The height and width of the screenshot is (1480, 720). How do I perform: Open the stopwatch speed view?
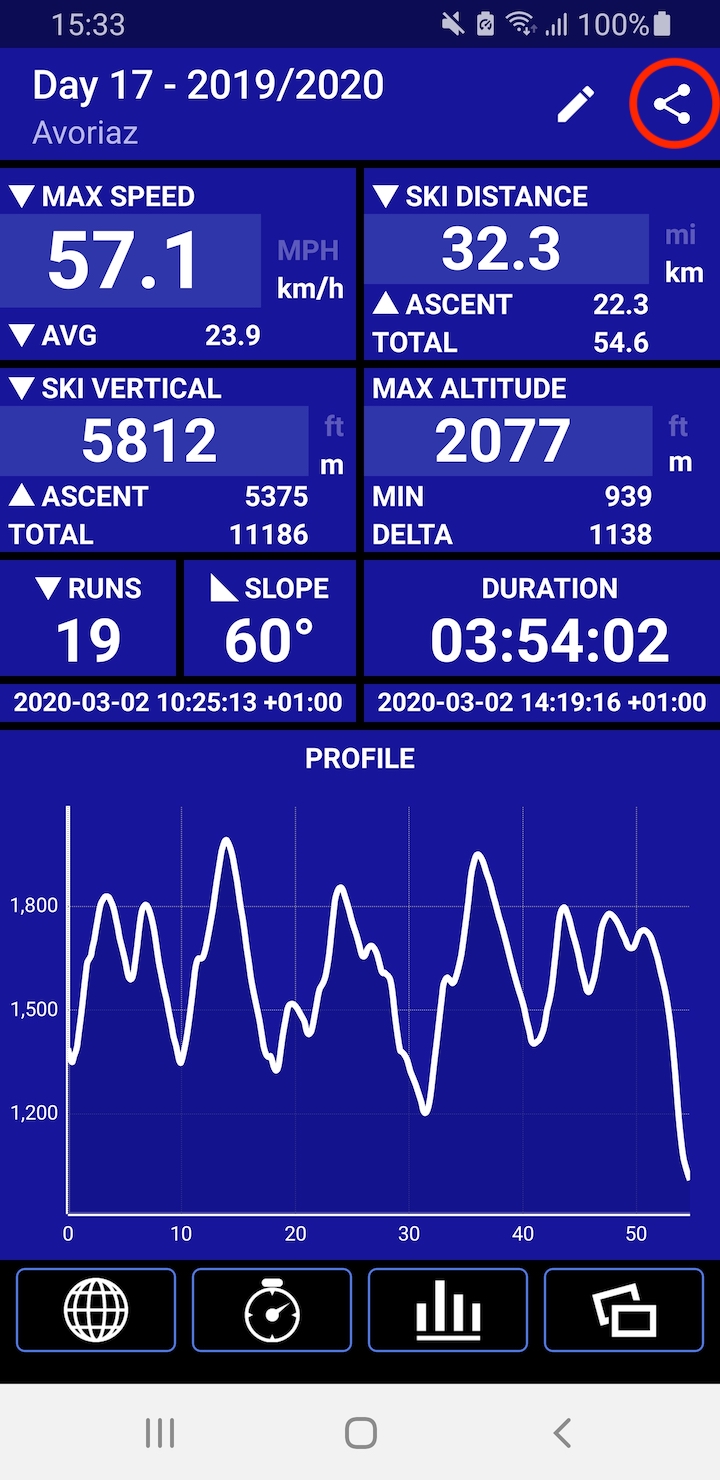[x=272, y=1310]
